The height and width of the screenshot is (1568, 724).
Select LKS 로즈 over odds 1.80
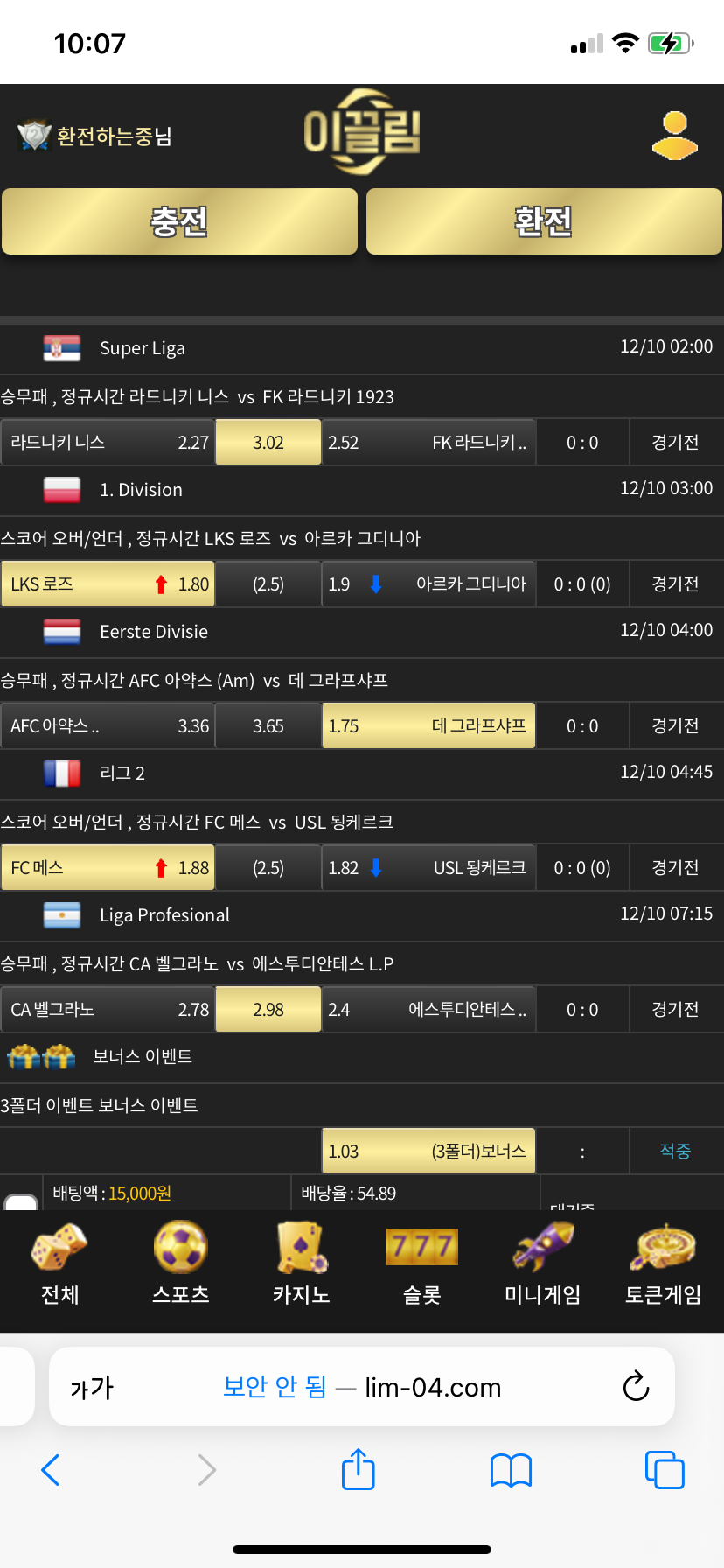click(x=108, y=584)
